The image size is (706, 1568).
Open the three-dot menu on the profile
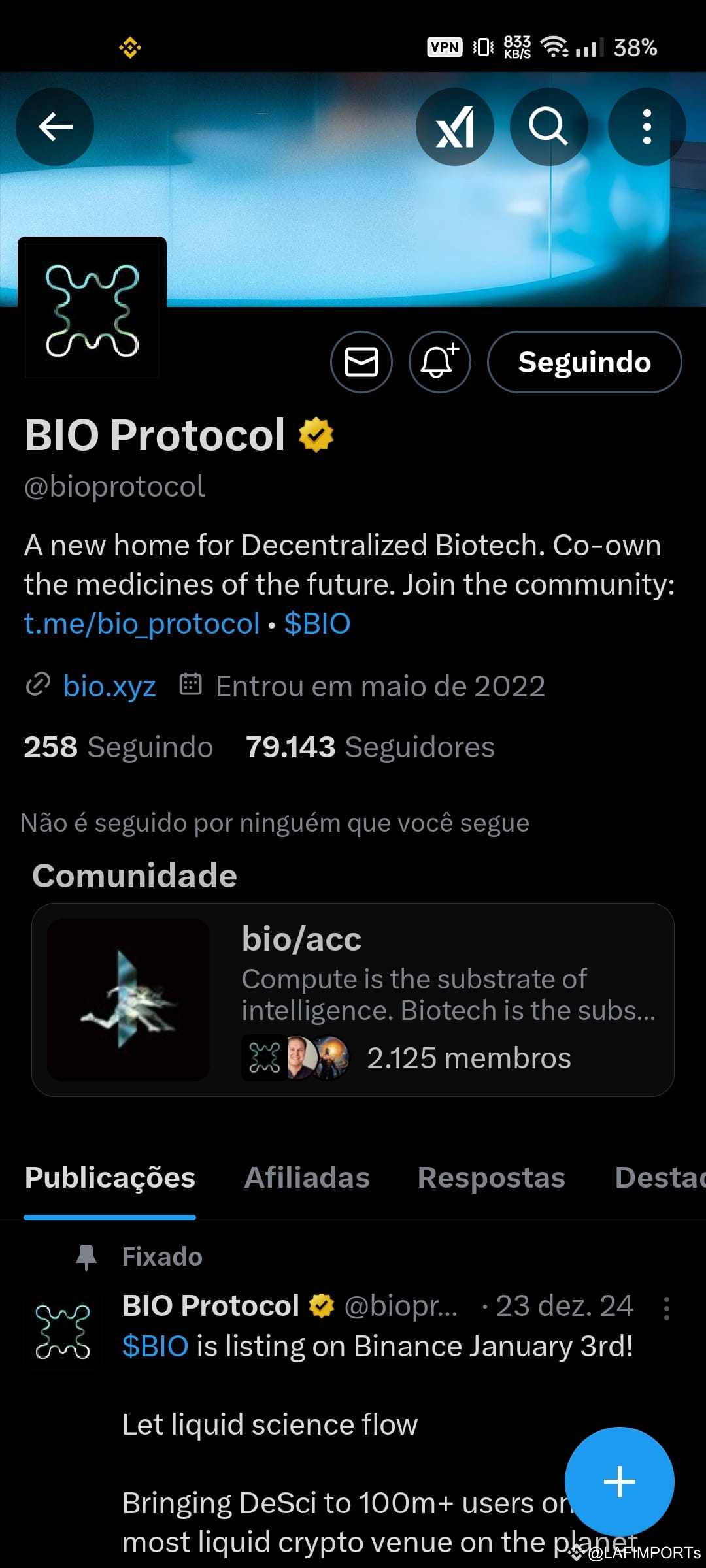point(647,127)
